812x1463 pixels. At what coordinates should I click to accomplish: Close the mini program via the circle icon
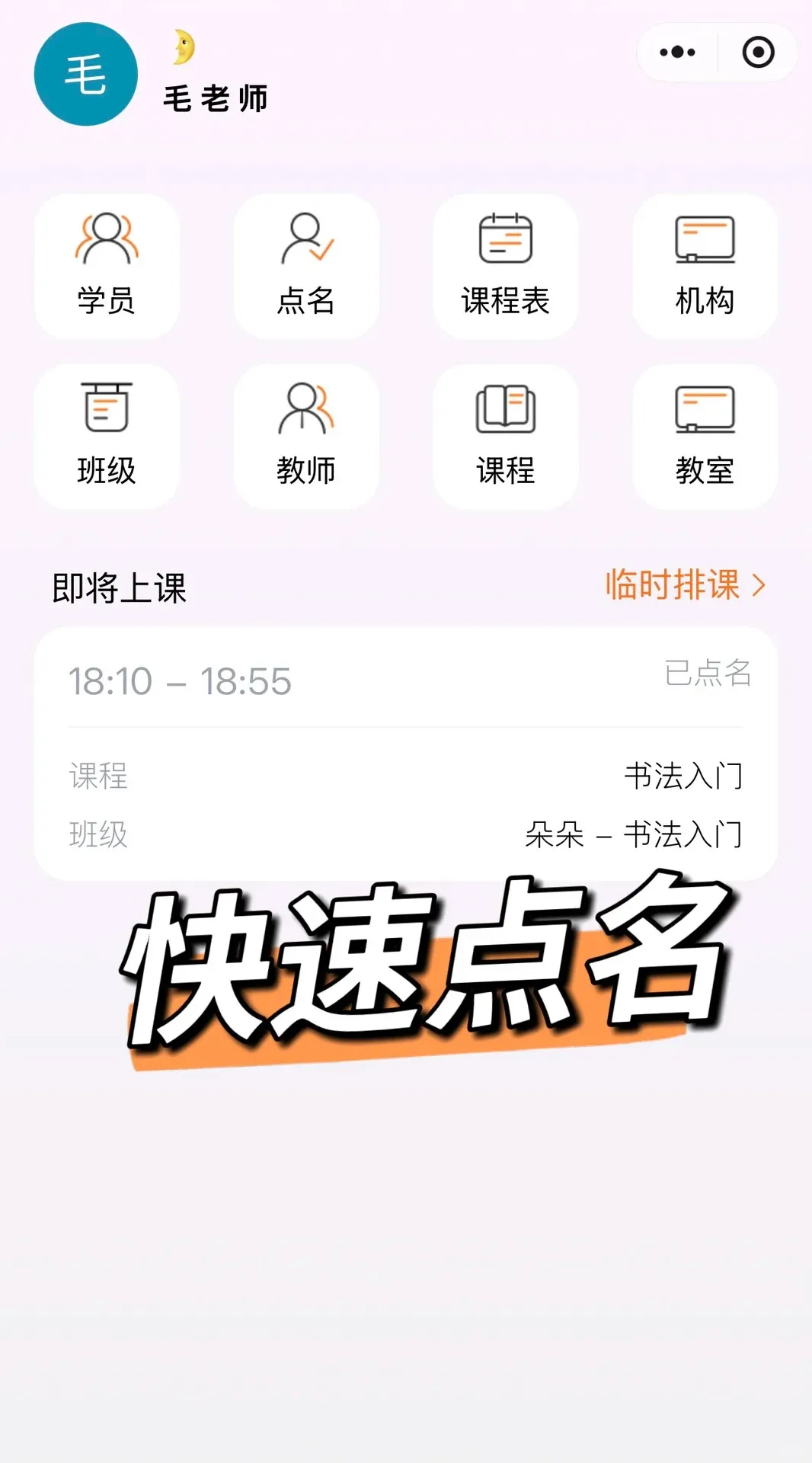(x=758, y=53)
